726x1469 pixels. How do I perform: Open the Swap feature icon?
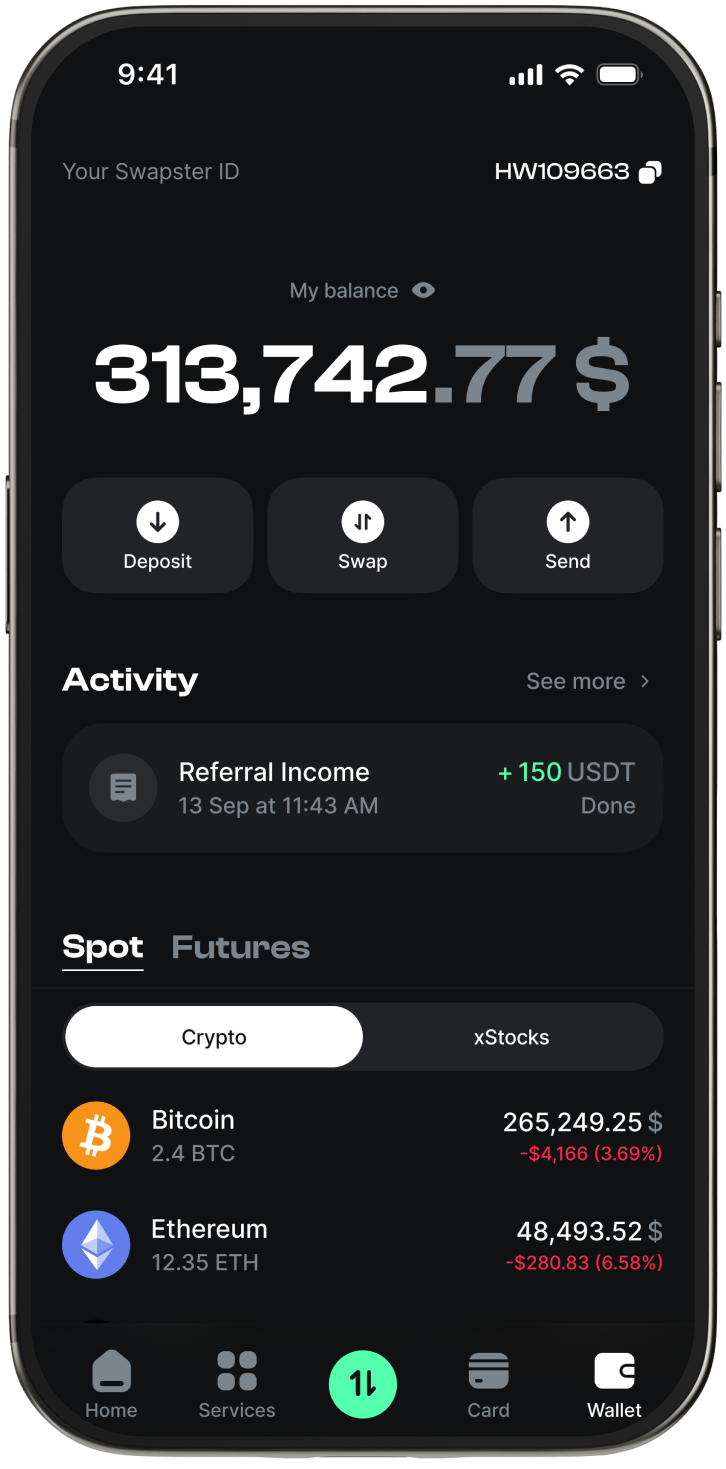click(362, 521)
